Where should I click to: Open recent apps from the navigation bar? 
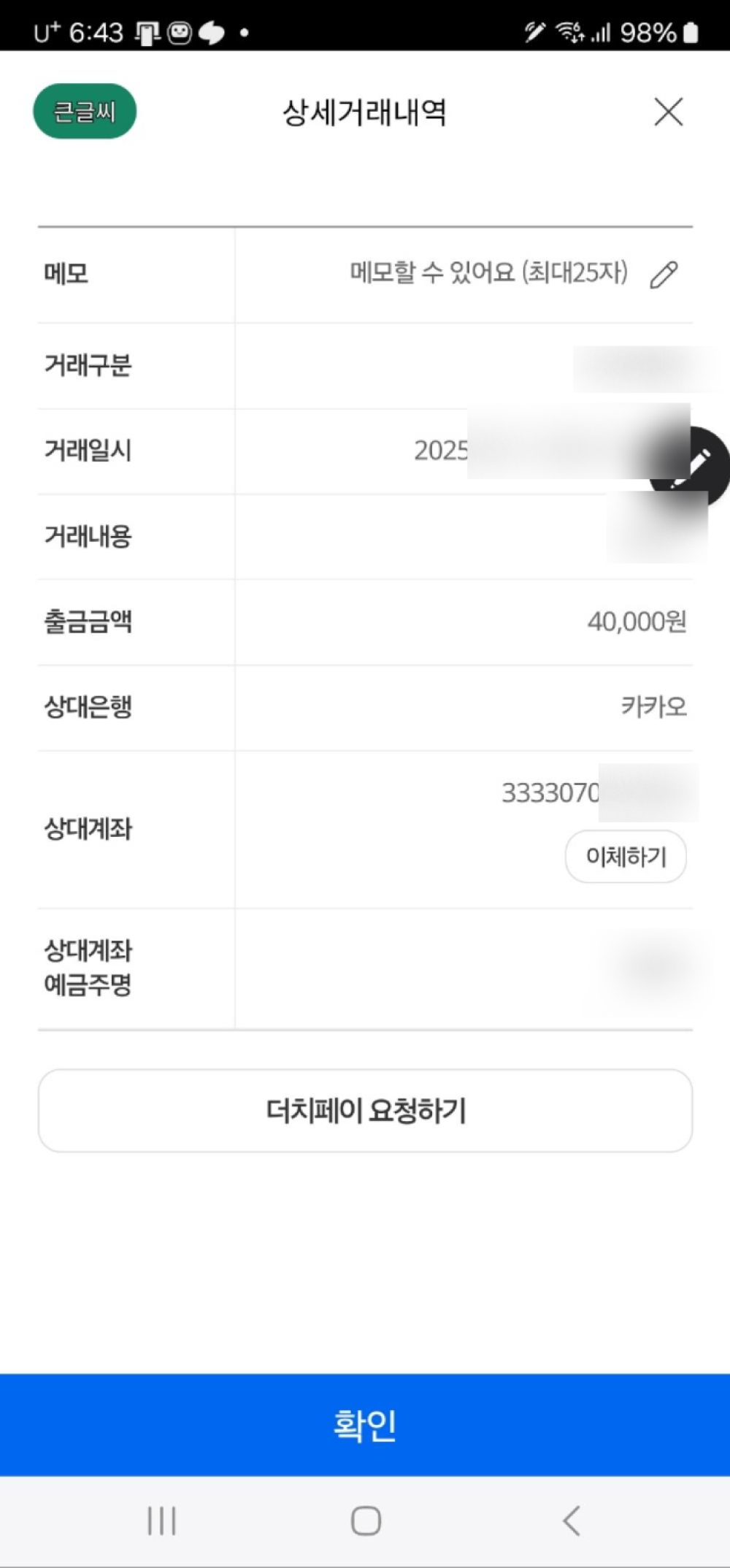click(161, 1521)
